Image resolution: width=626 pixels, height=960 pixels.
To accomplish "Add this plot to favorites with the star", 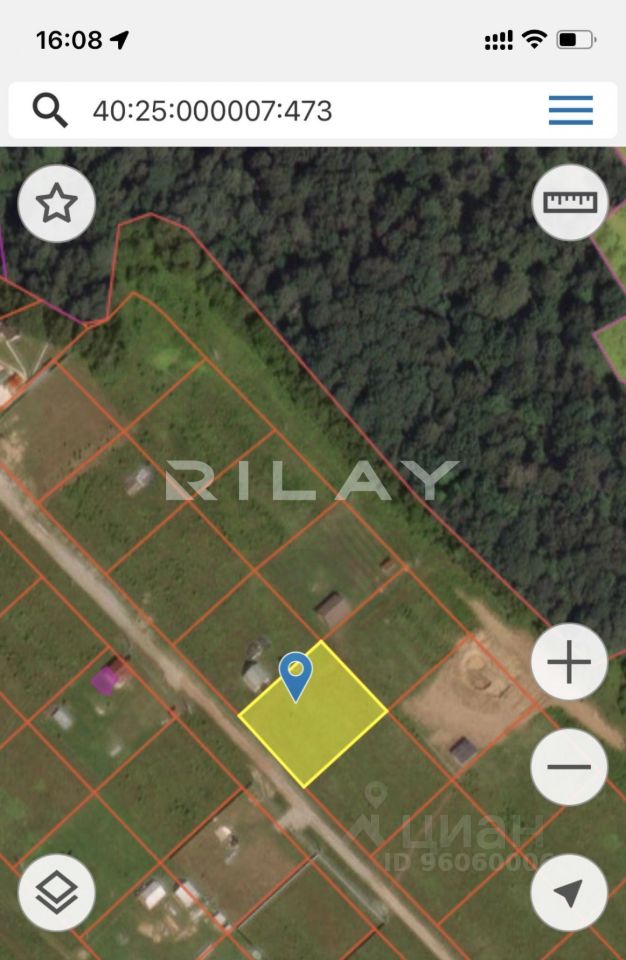I will click(57, 204).
